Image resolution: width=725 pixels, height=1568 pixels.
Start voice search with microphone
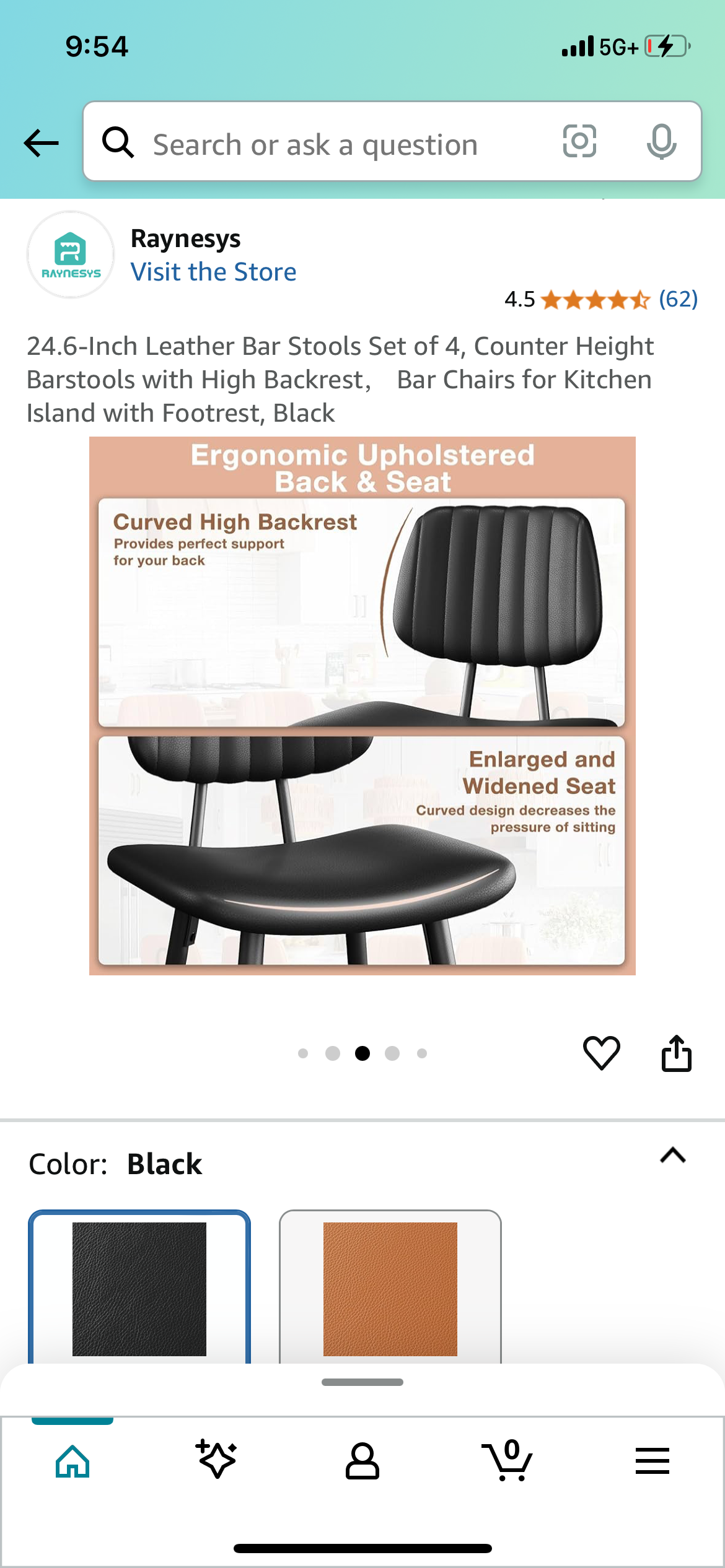(661, 141)
